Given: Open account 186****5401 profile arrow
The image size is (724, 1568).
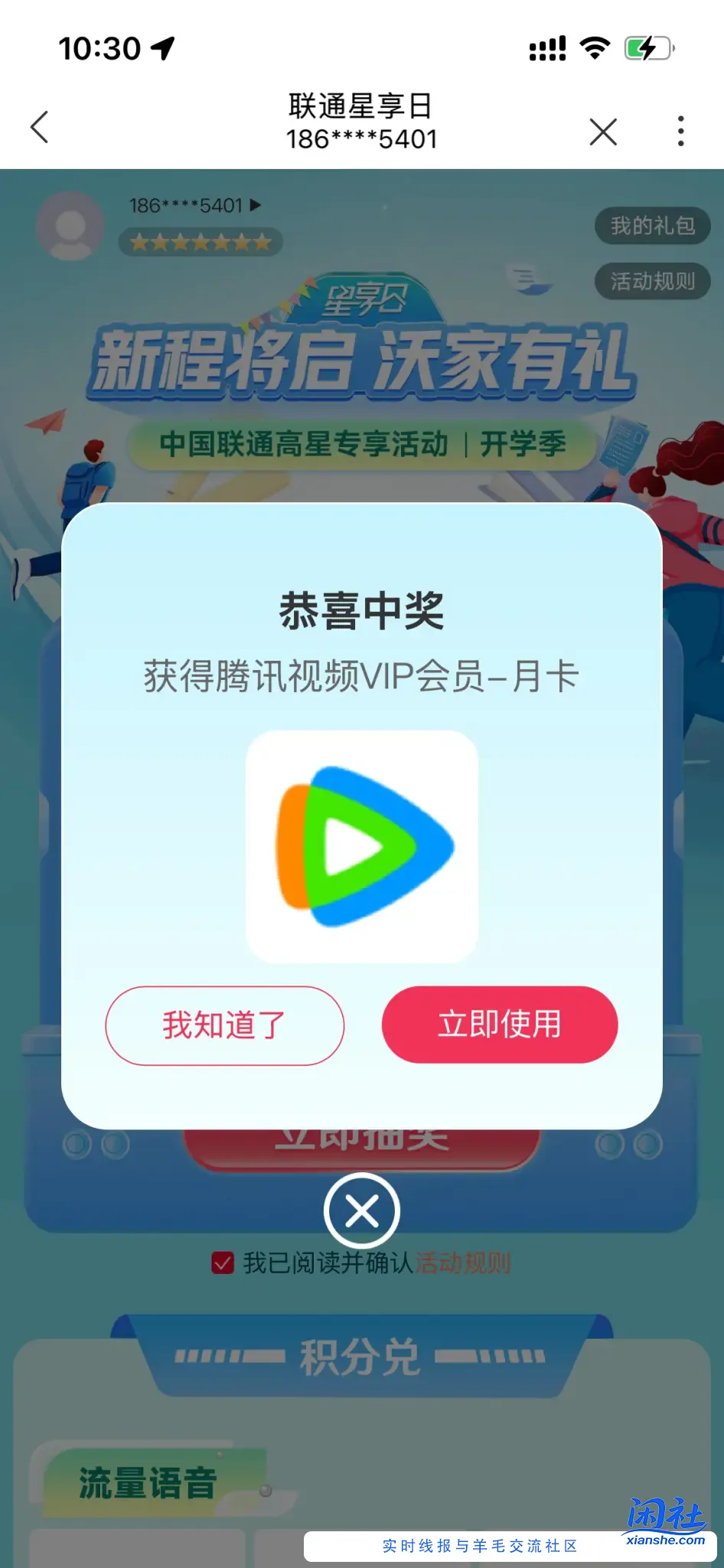Looking at the screenshot, I should 255,205.
